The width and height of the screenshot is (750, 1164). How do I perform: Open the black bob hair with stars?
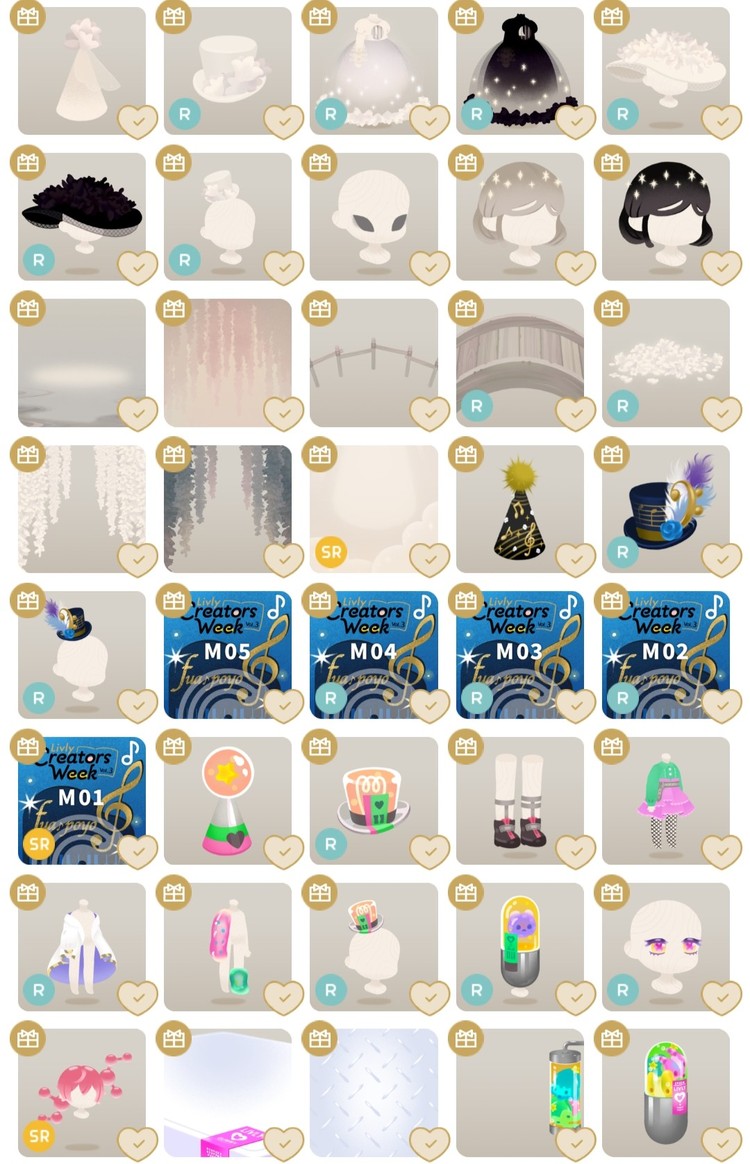[665, 216]
